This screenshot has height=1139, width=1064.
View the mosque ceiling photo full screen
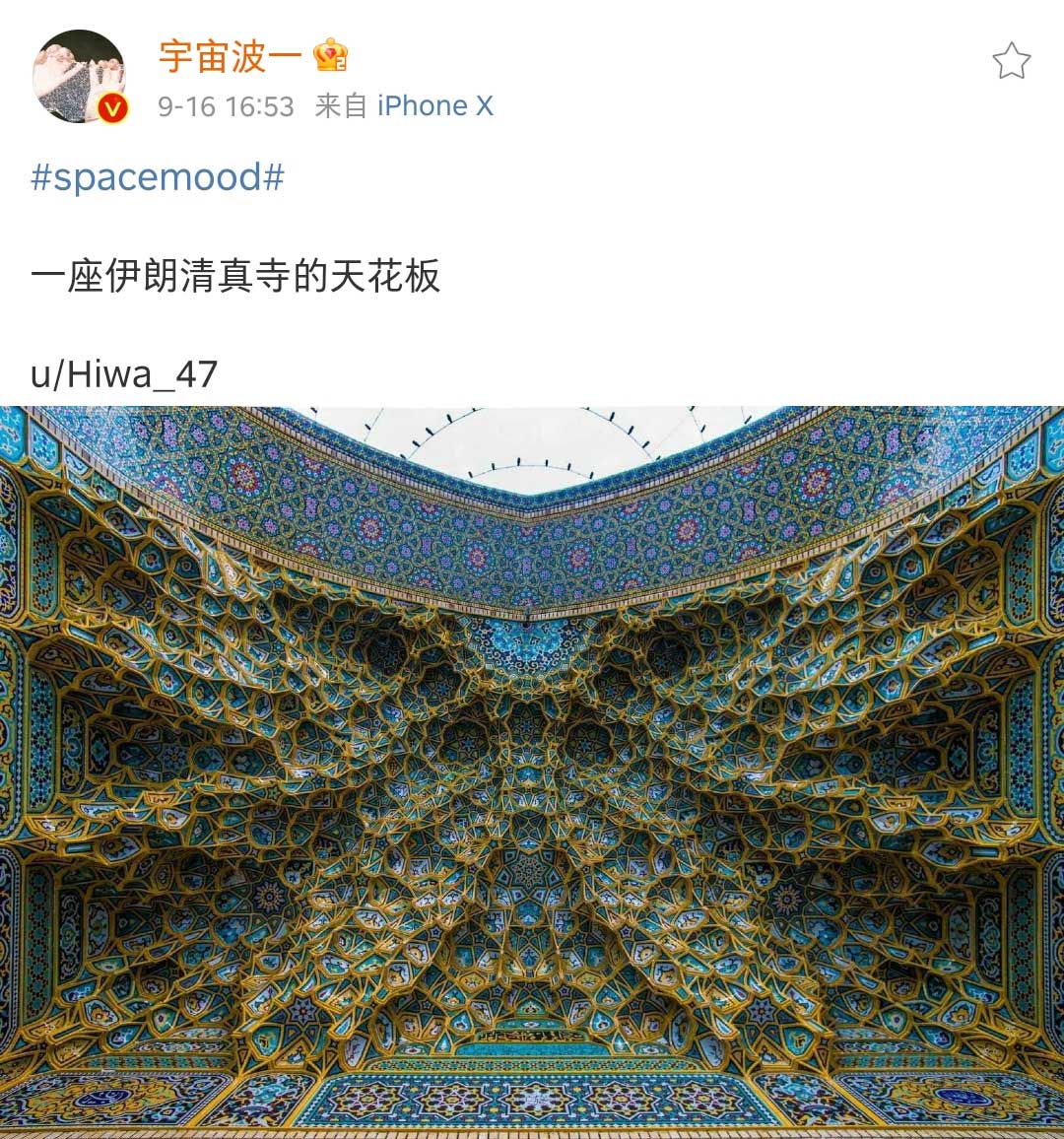[x=532, y=769]
